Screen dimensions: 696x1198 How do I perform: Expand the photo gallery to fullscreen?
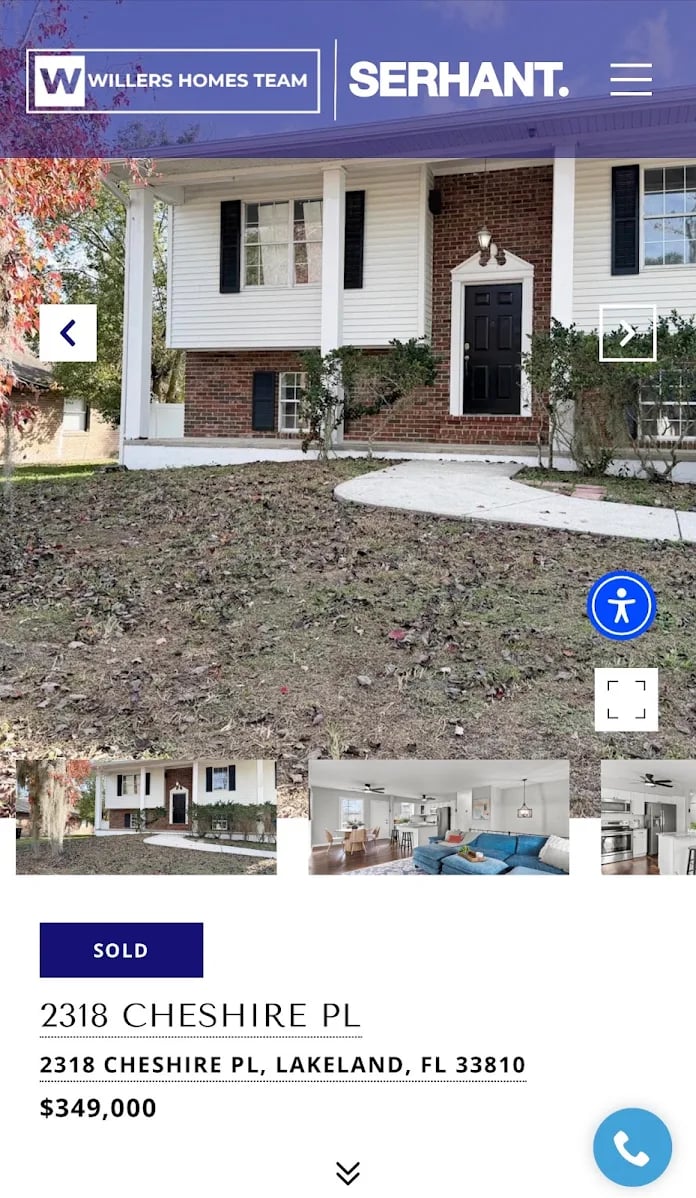click(626, 700)
